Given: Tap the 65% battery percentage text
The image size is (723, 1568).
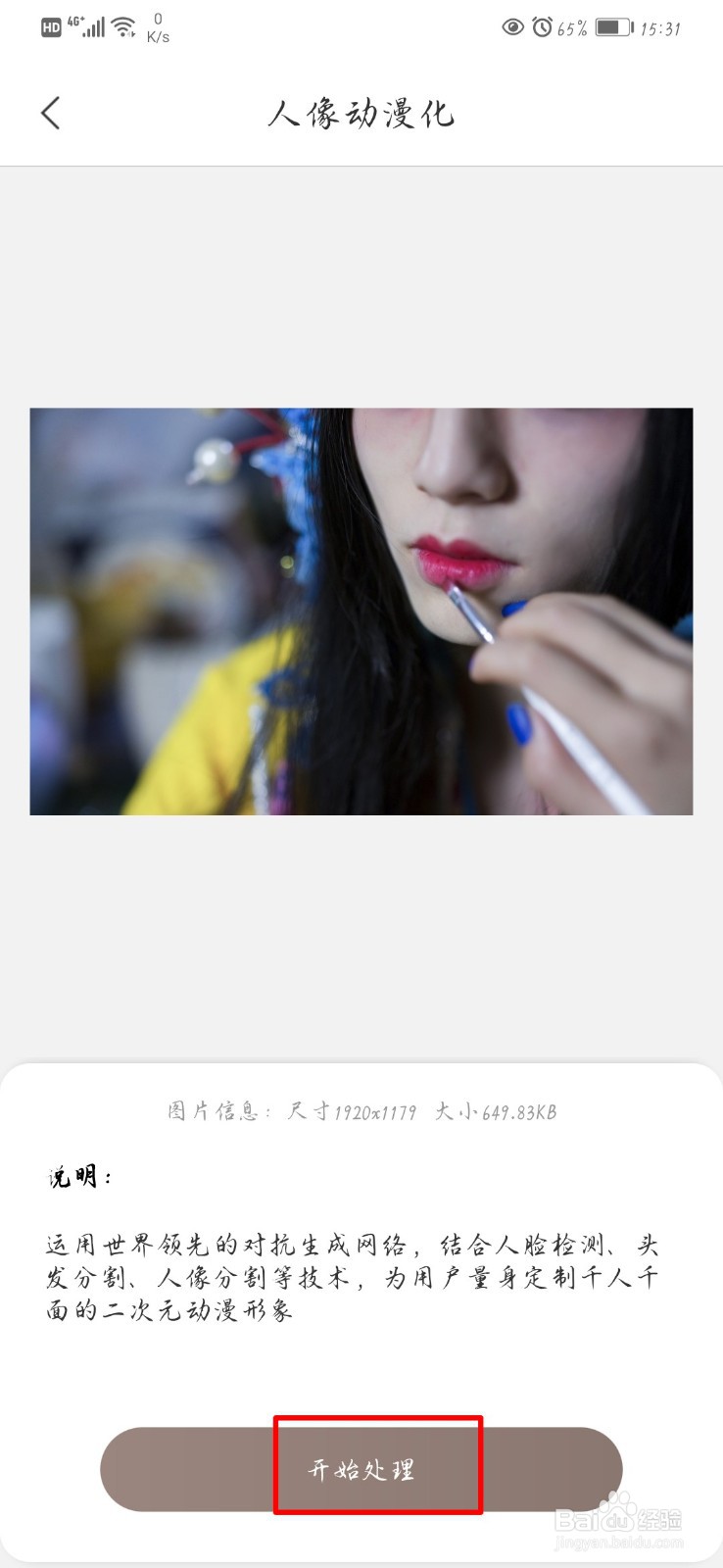Looking at the screenshot, I should click(574, 29).
